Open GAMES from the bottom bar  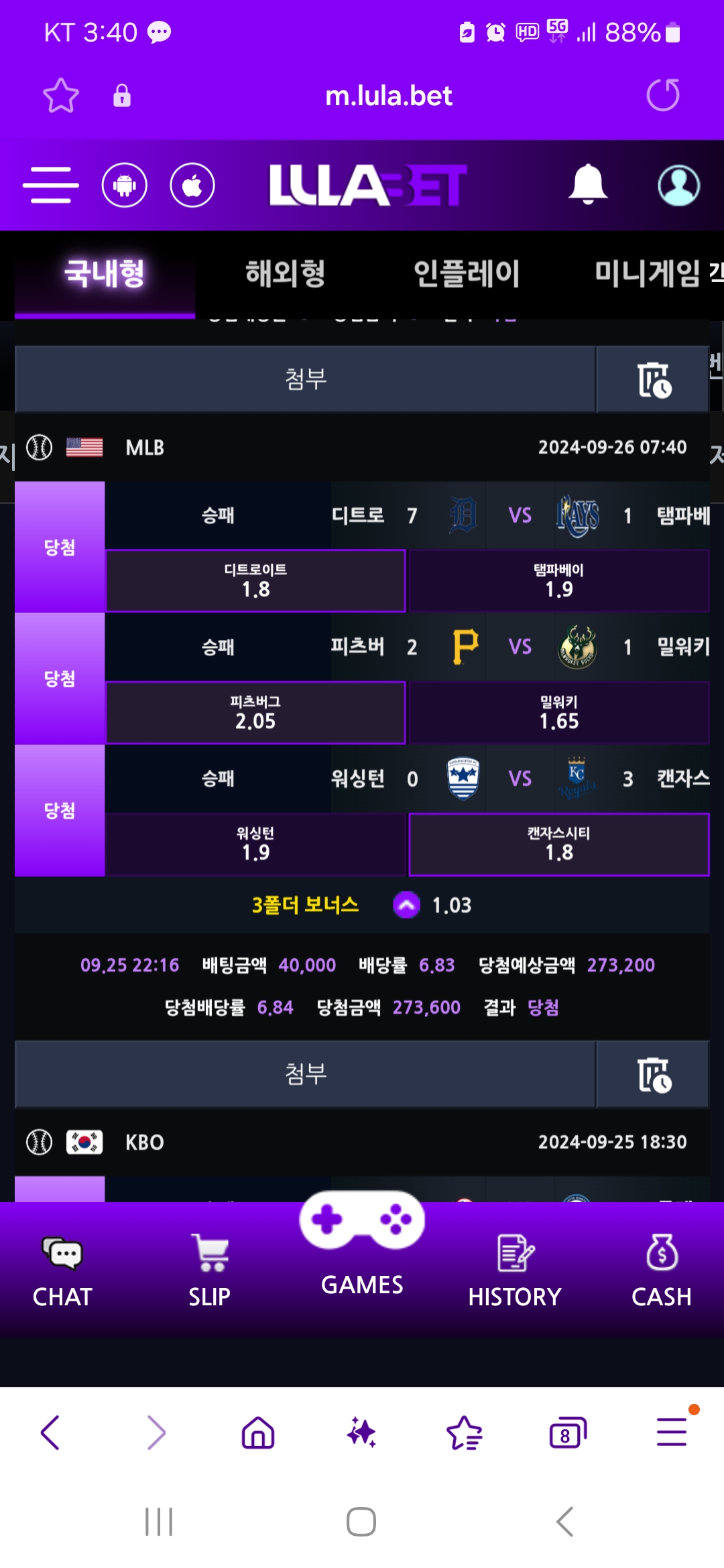pyautogui.click(x=362, y=1246)
